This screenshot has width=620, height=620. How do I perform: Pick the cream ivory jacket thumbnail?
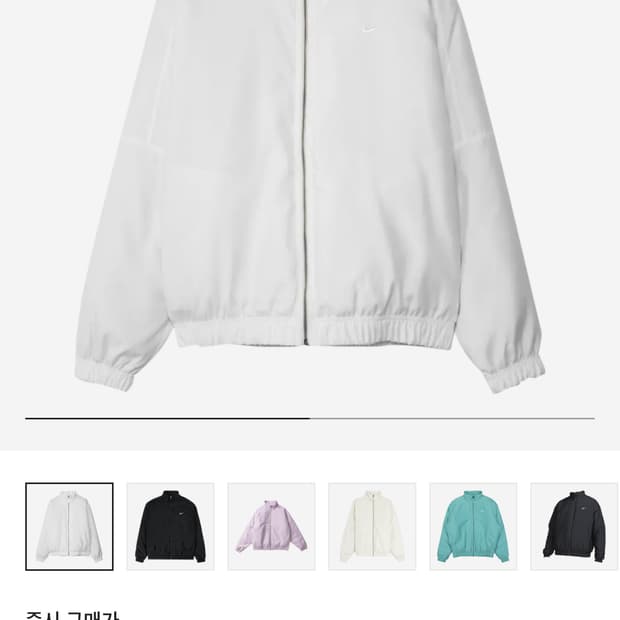372,526
